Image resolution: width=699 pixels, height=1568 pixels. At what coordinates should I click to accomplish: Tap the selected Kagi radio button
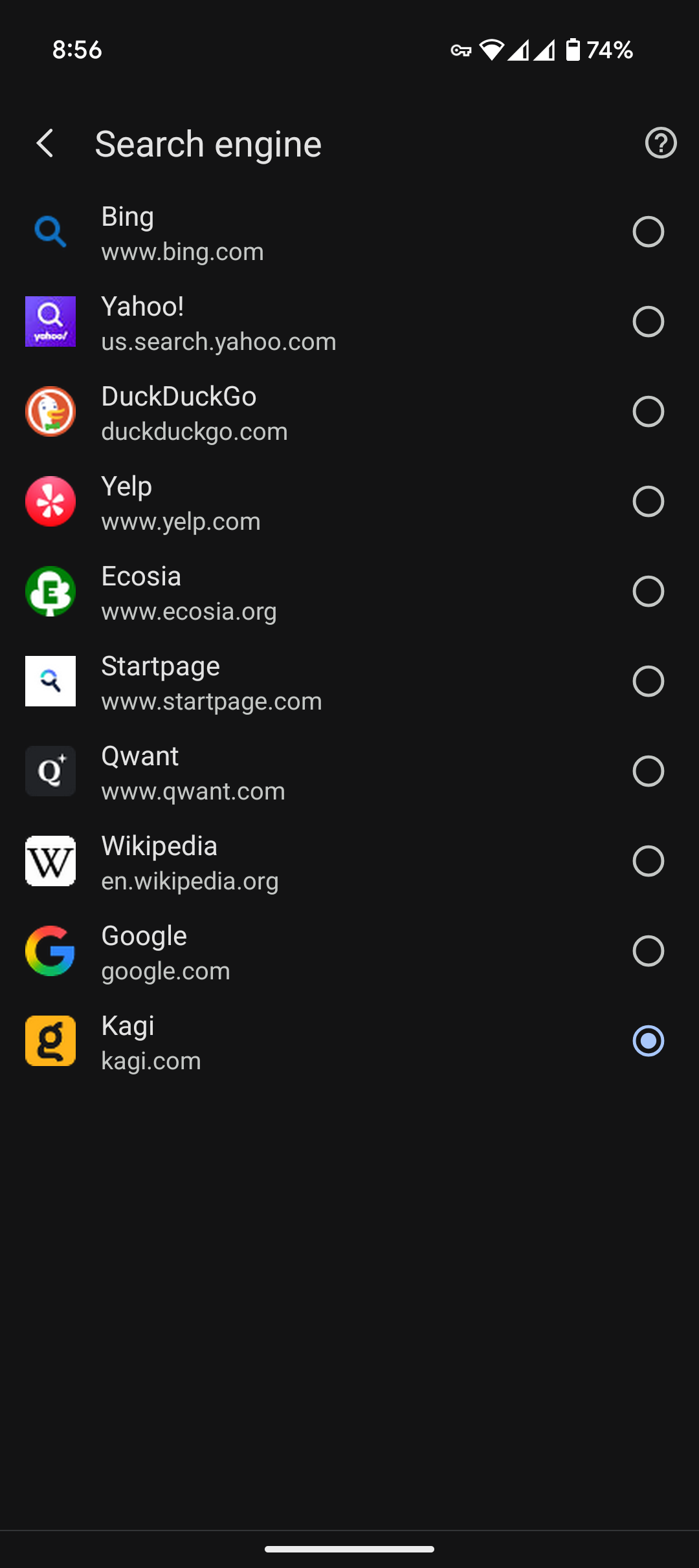(x=648, y=1041)
